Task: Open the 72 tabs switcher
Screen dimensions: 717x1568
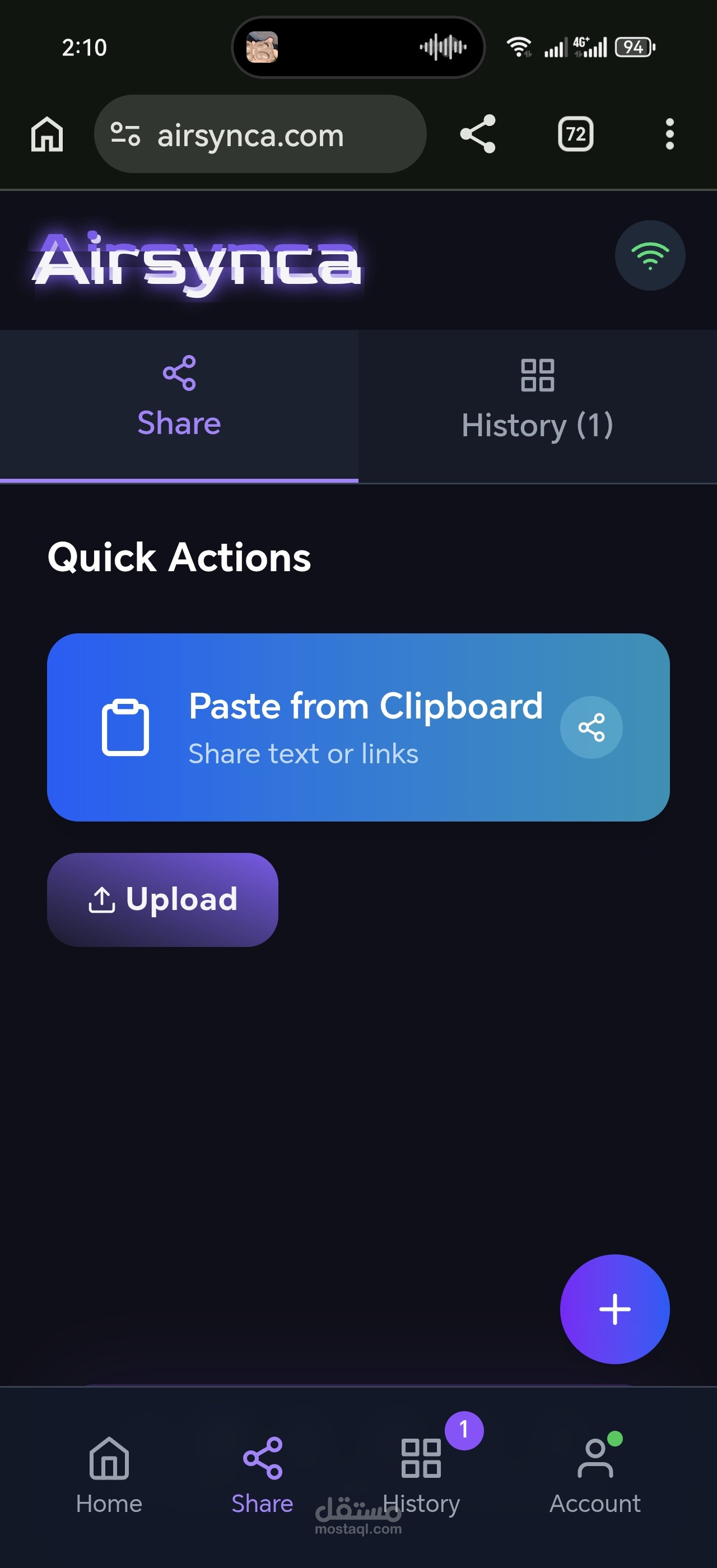Action: point(575,134)
